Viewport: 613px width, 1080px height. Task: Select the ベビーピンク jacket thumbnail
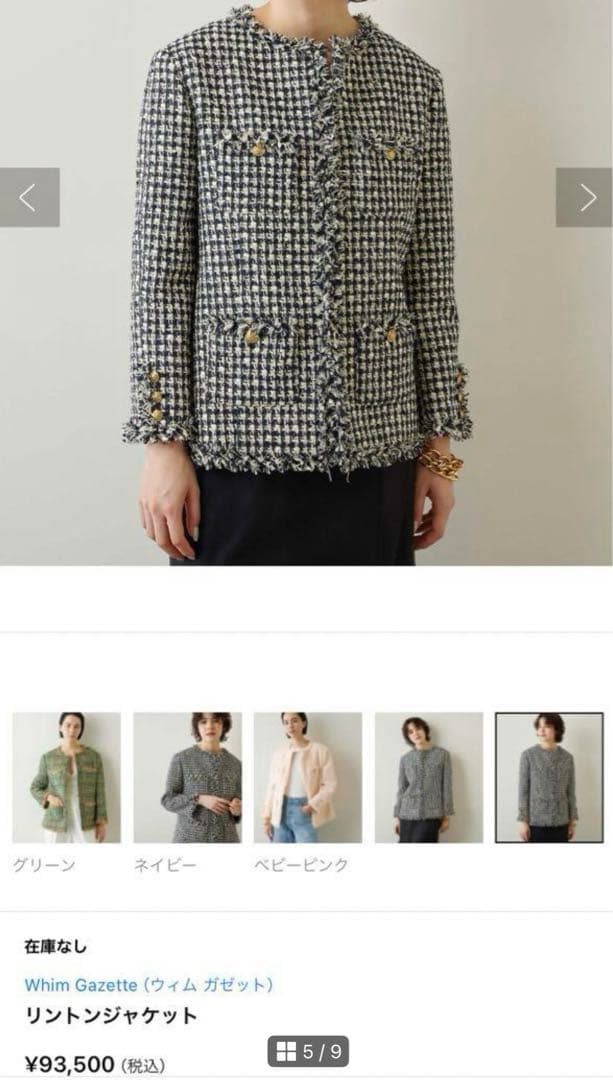coord(307,777)
